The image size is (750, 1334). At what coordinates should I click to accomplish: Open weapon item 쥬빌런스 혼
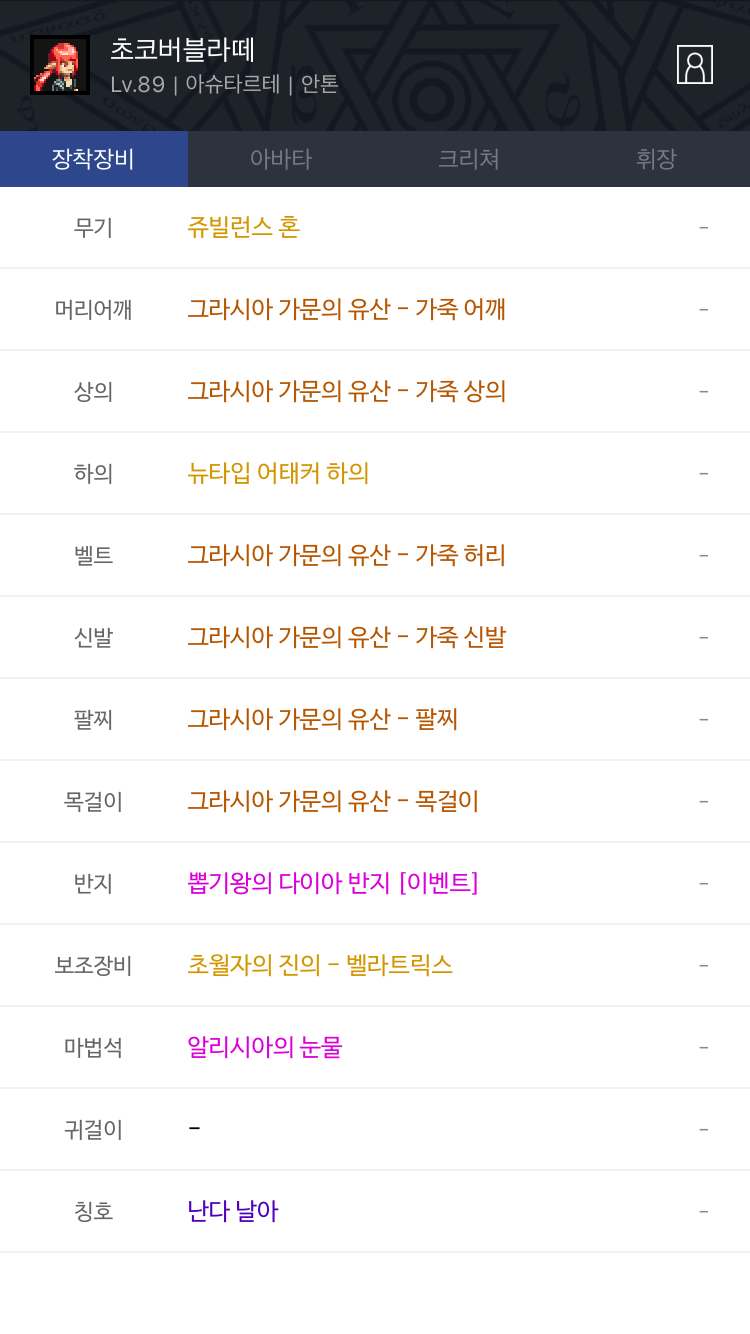click(x=244, y=227)
